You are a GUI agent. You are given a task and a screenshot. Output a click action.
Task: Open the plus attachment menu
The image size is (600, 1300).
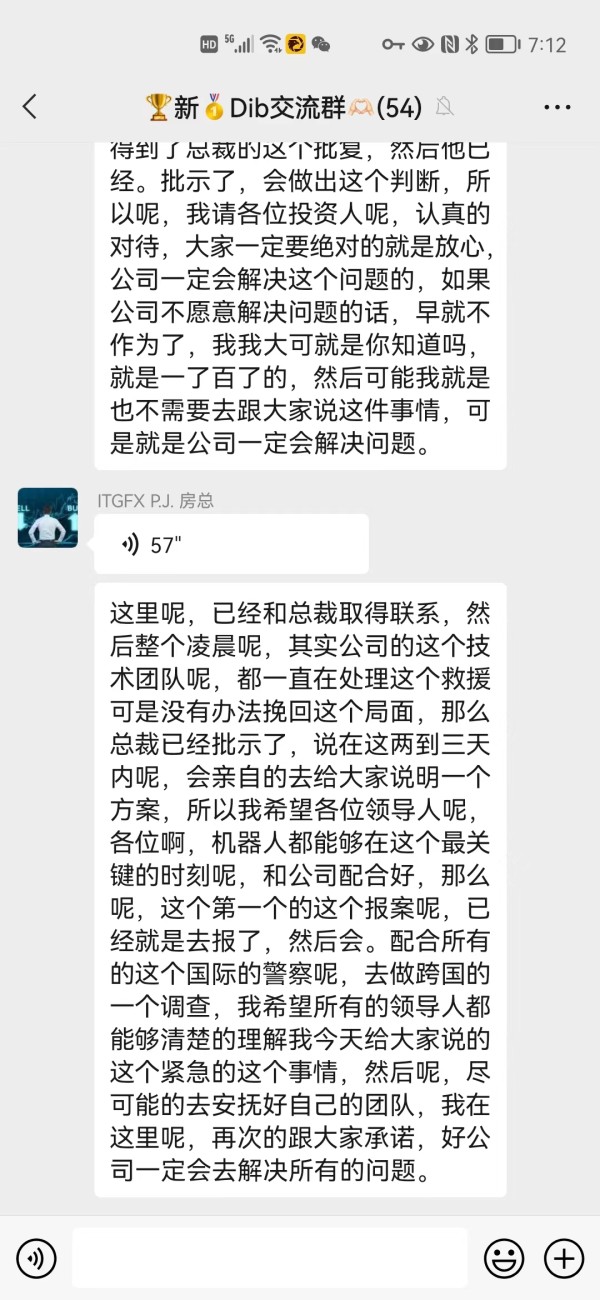pyautogui.click(x=564, y=1257)
